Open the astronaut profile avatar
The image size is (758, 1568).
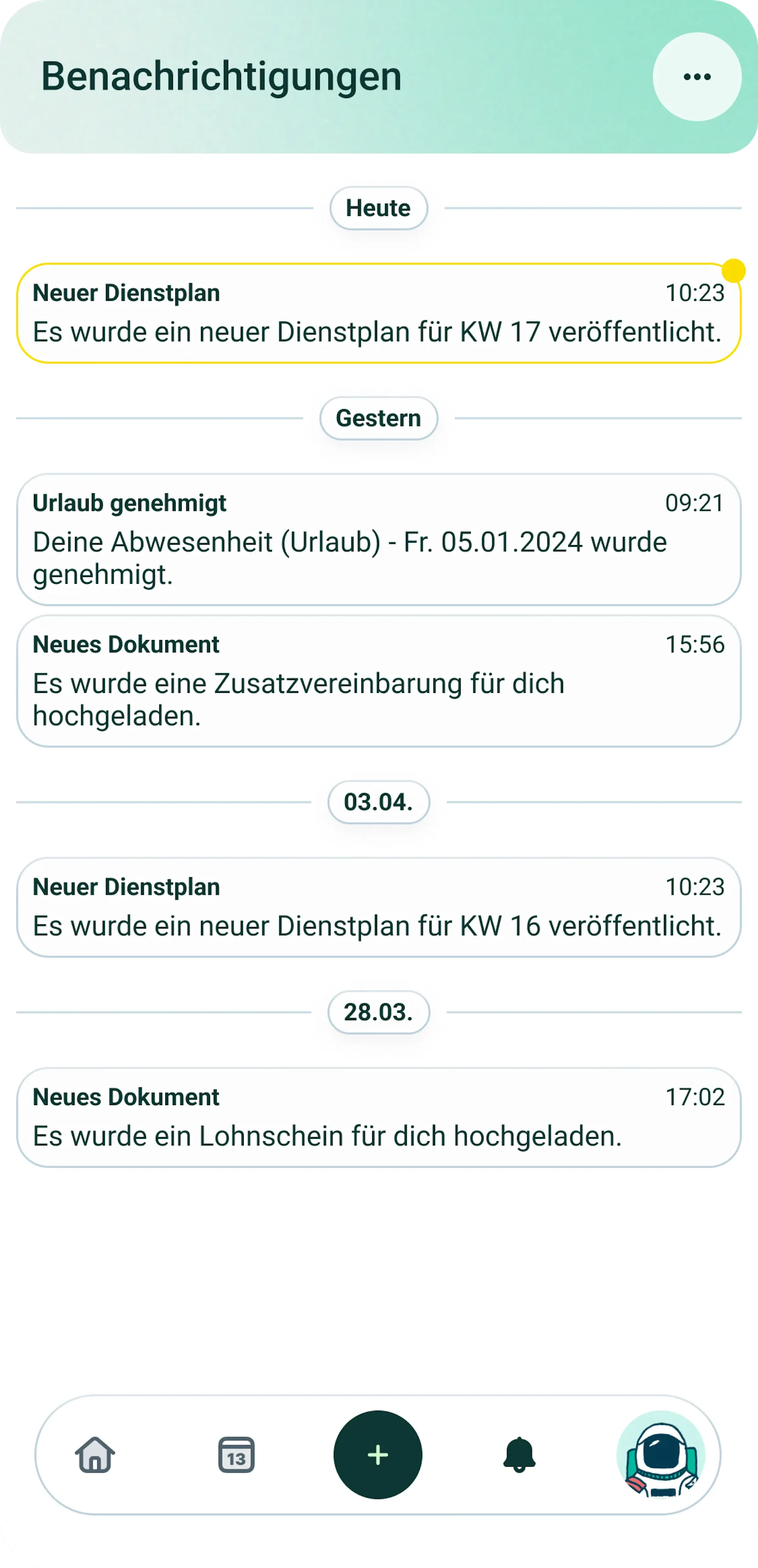point(661,1455)
